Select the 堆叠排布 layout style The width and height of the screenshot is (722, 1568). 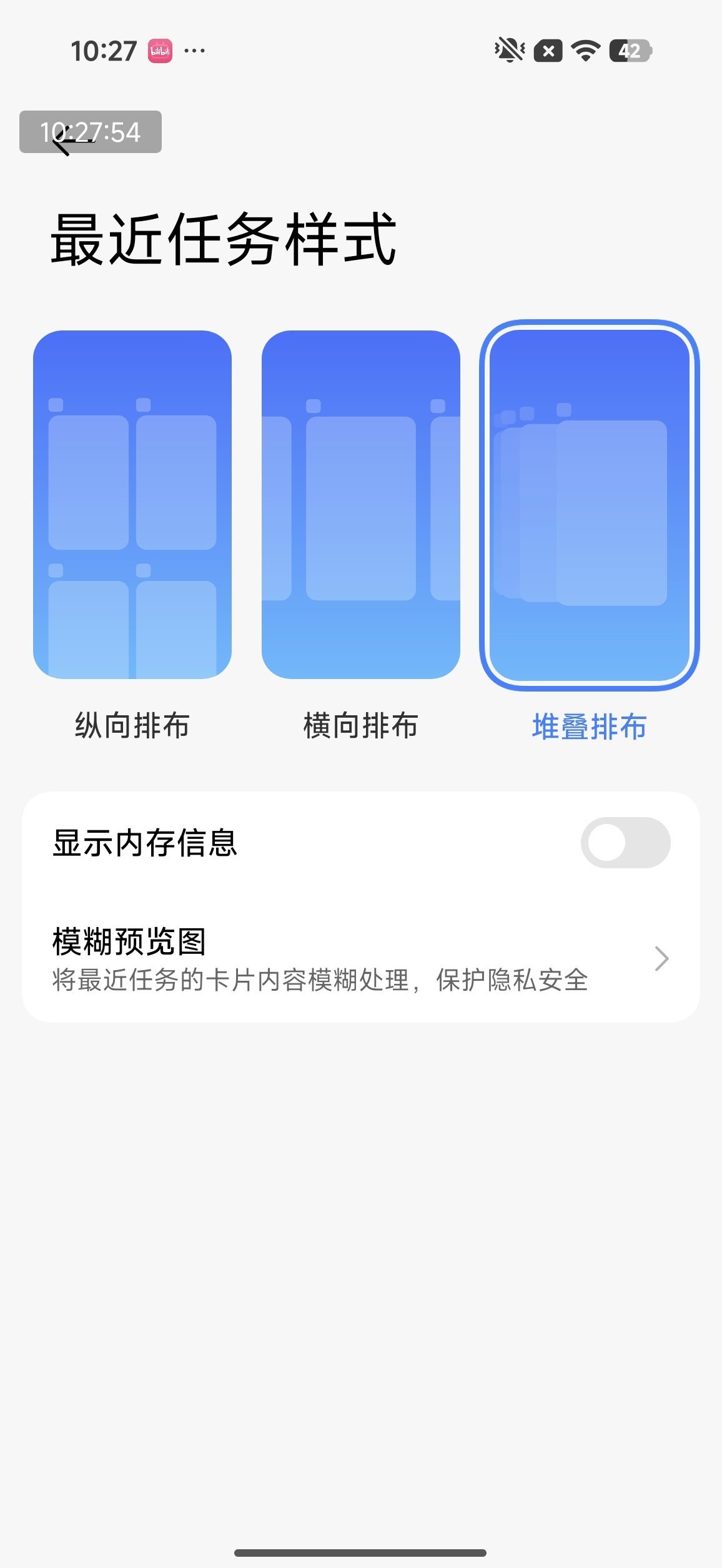click(589, 505)
